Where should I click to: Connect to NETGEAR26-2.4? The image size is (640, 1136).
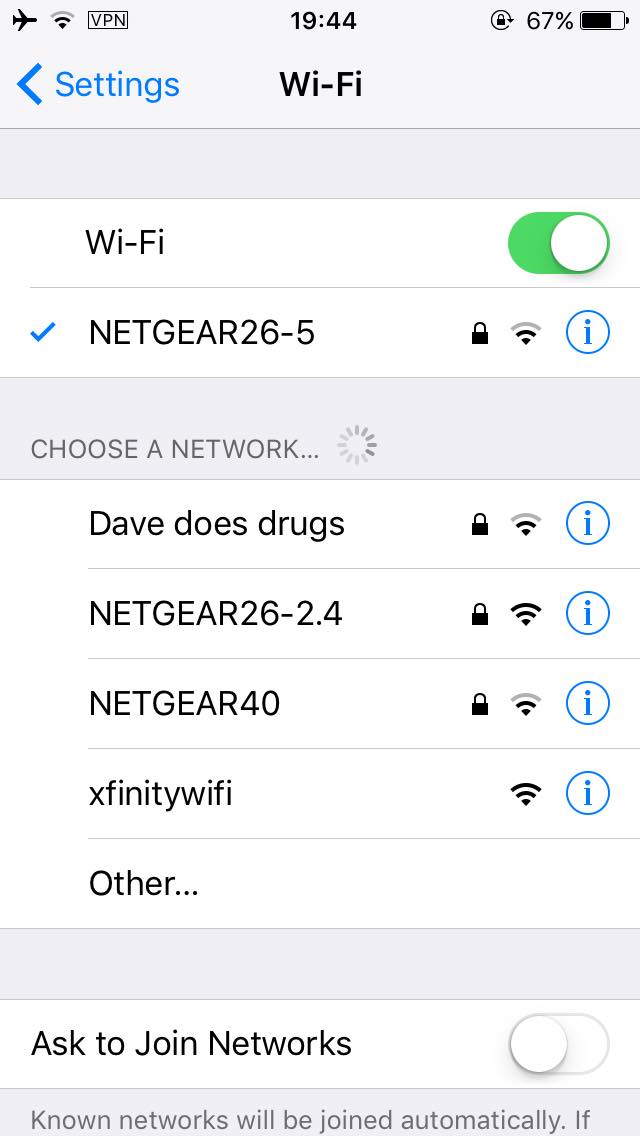pyautogui.click(x=216, y=614)
